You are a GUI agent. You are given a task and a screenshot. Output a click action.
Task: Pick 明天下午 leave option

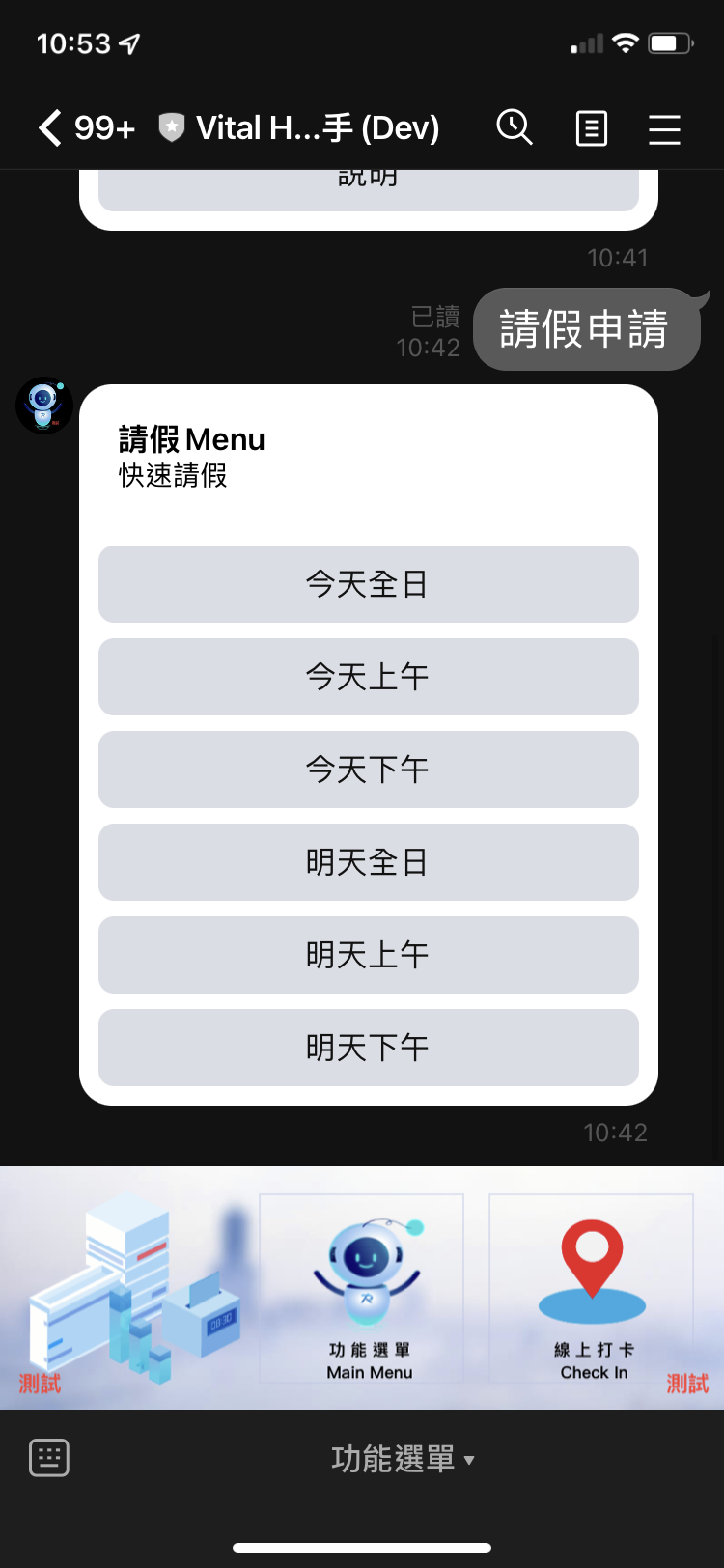click(368, 1048)
